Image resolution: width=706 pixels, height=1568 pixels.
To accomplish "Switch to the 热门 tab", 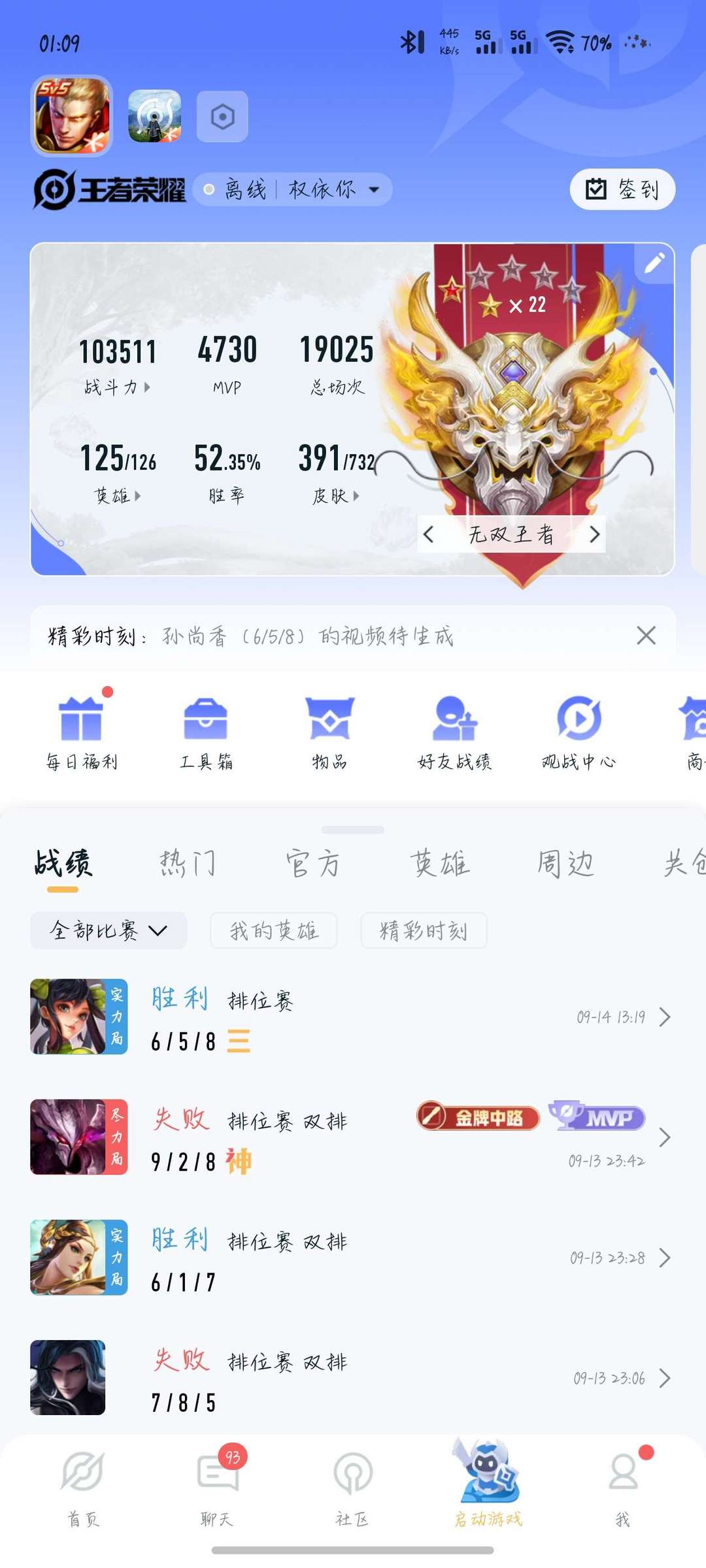I will (x=188, y=863).
